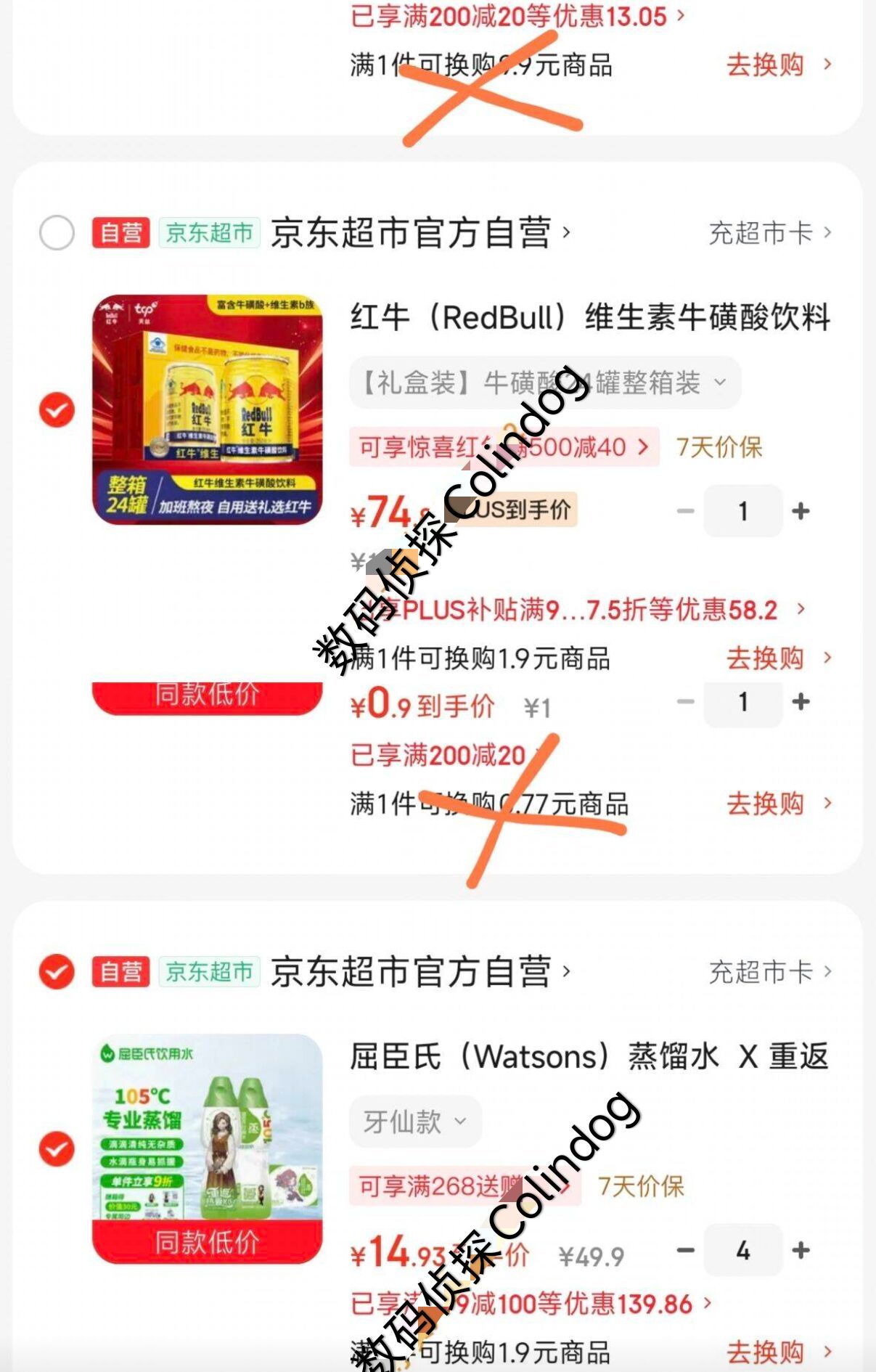Open 已享满200减20等优惠13.05 discount details
This screenshot has width=876, height=1372.
click(517, 16)
